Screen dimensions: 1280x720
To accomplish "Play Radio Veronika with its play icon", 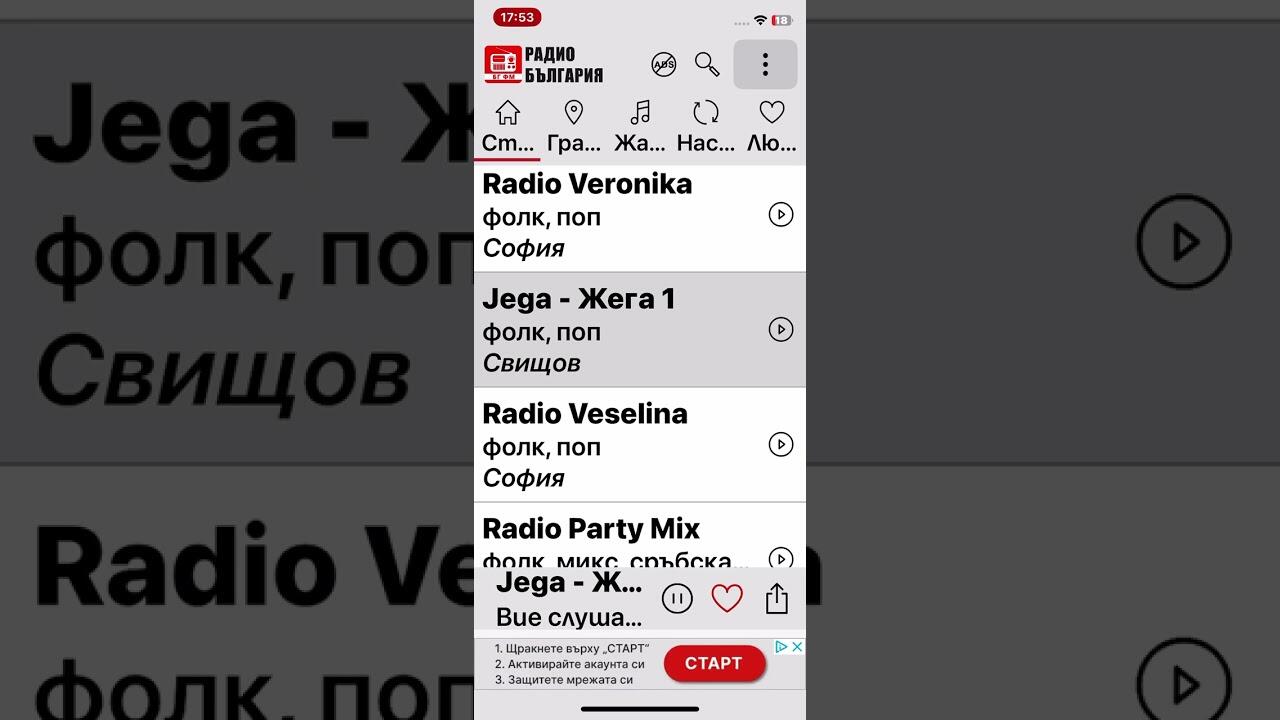I will coord(780,215).
